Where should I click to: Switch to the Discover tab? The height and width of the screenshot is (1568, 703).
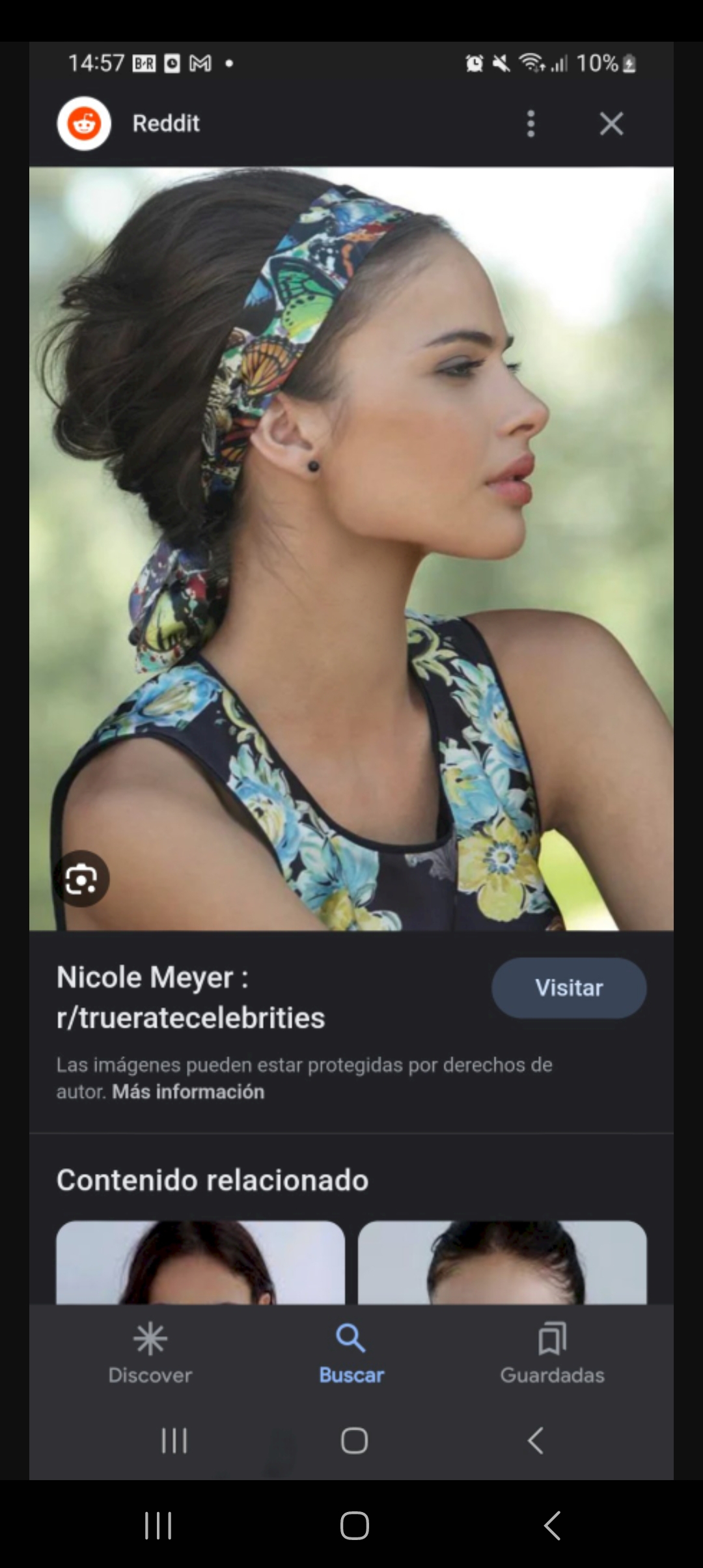pyautogui.click(x=150, y=1352)
